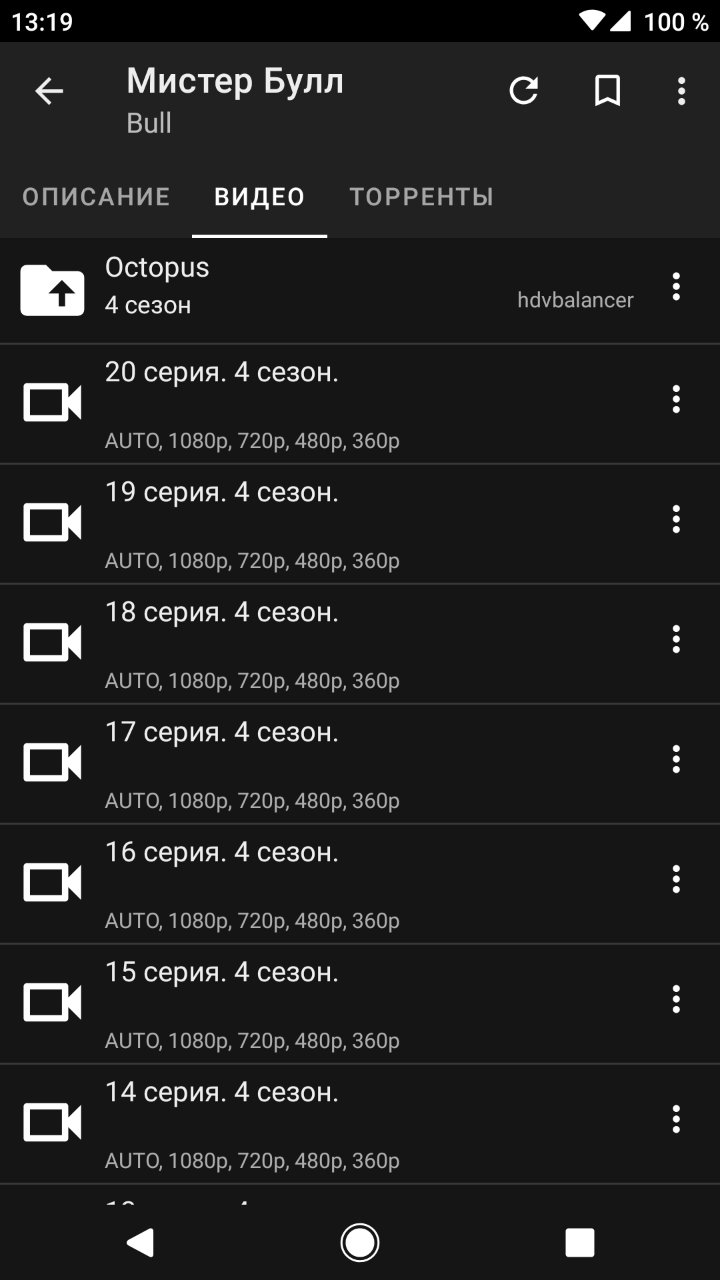Open options for 17 серия
The width and height of the screenshot is (720, 1280).
pos(676,759)
